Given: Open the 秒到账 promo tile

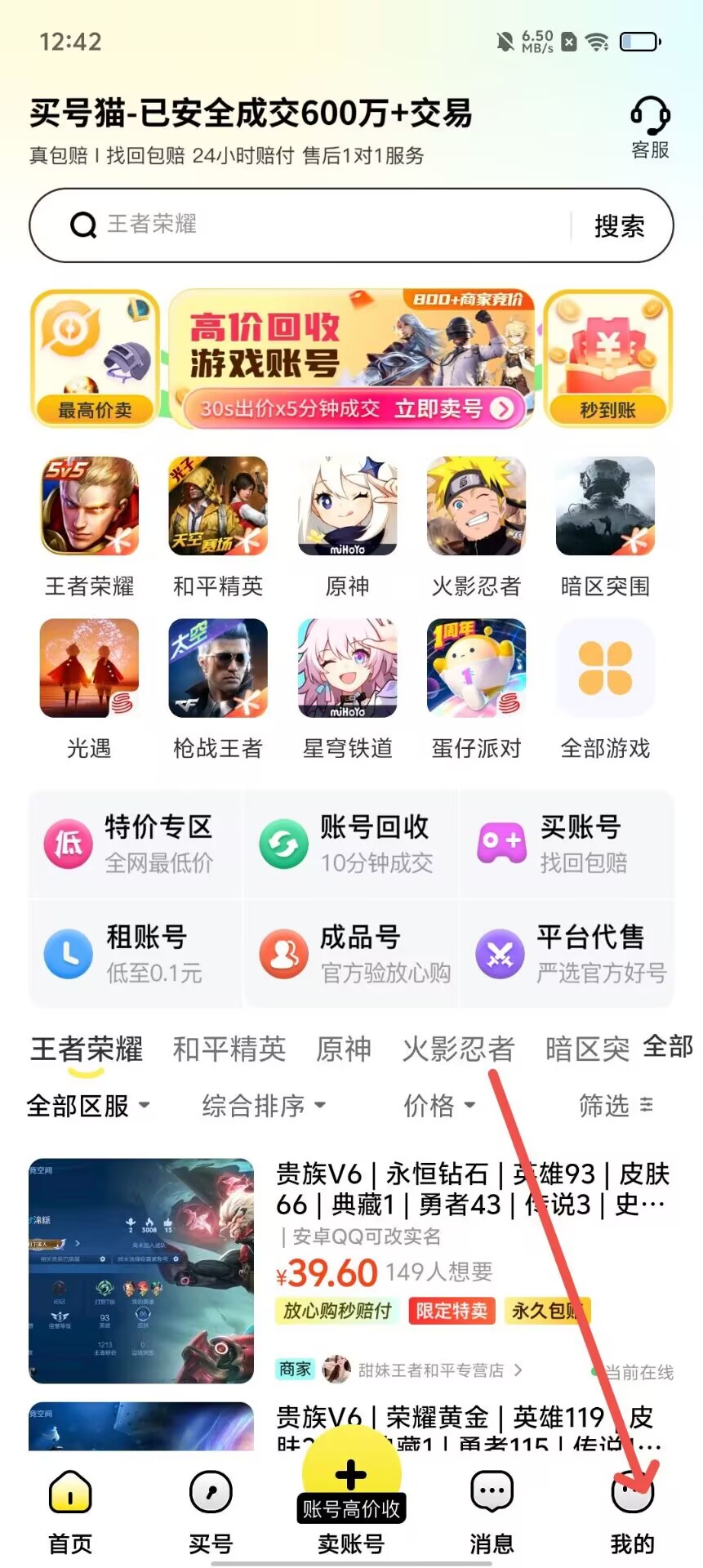Looking at the screenshot, I should [x=607, y=359].
